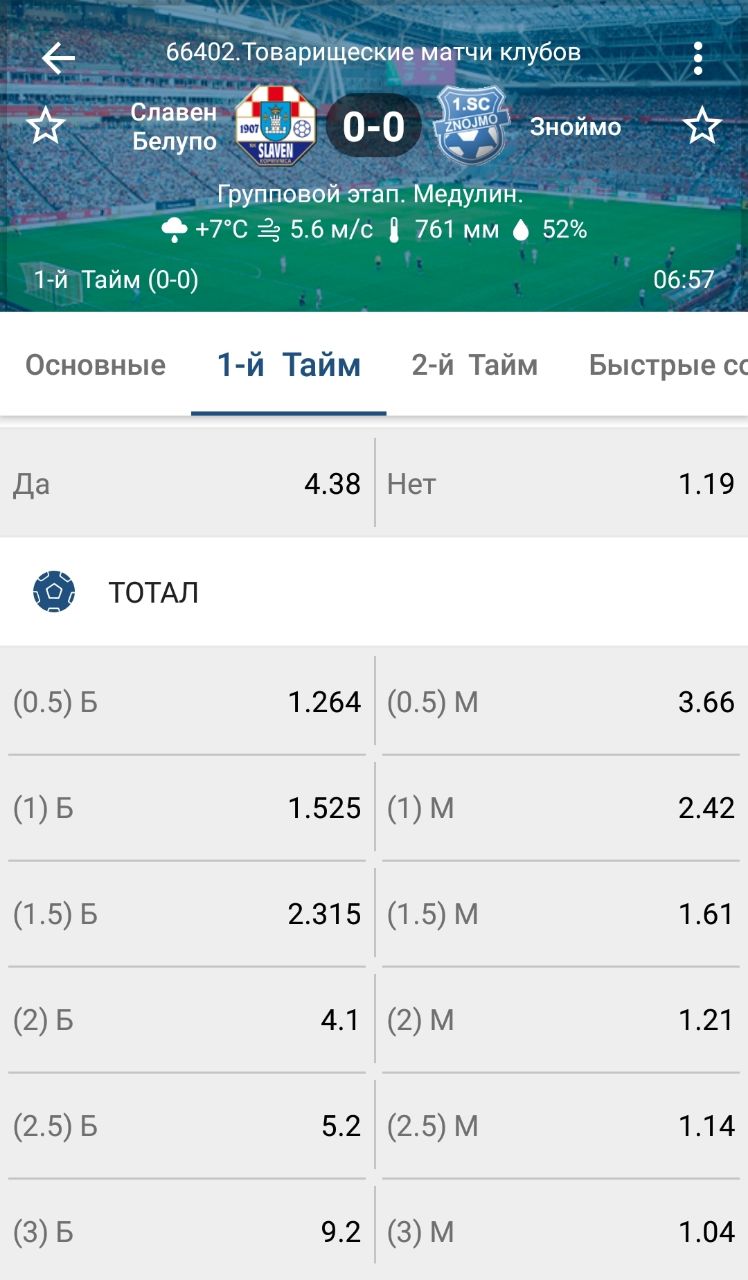This screenshot has height=1280, width=748.
Task: Switch to the Основные tab
Action: tap(95, 365)
